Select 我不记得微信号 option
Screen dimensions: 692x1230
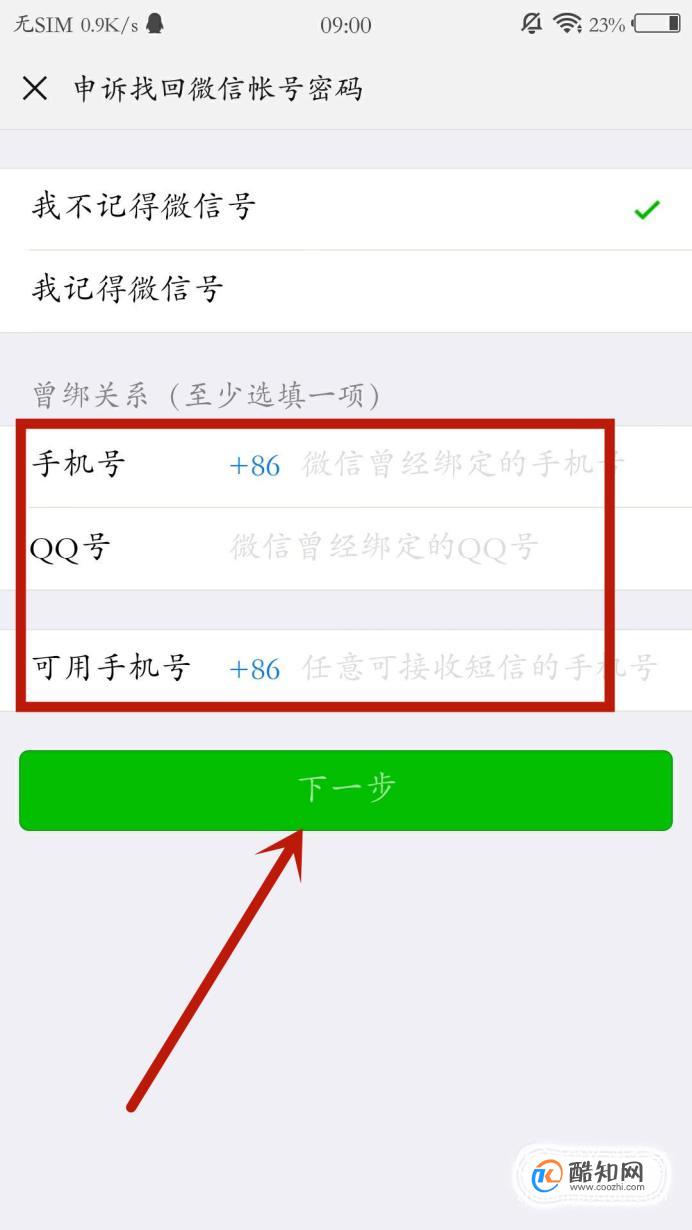pos(345,208)
